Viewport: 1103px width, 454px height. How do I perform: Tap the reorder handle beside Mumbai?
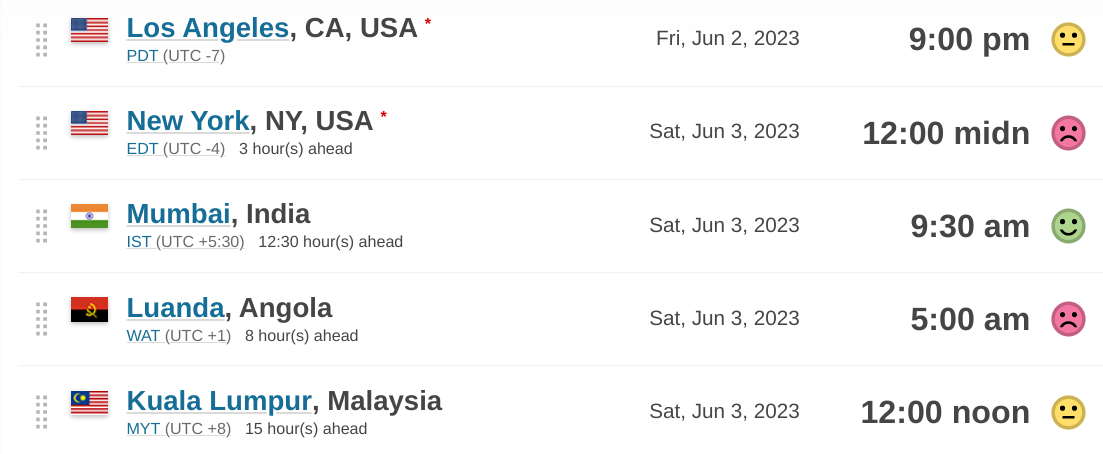[41, 226]
